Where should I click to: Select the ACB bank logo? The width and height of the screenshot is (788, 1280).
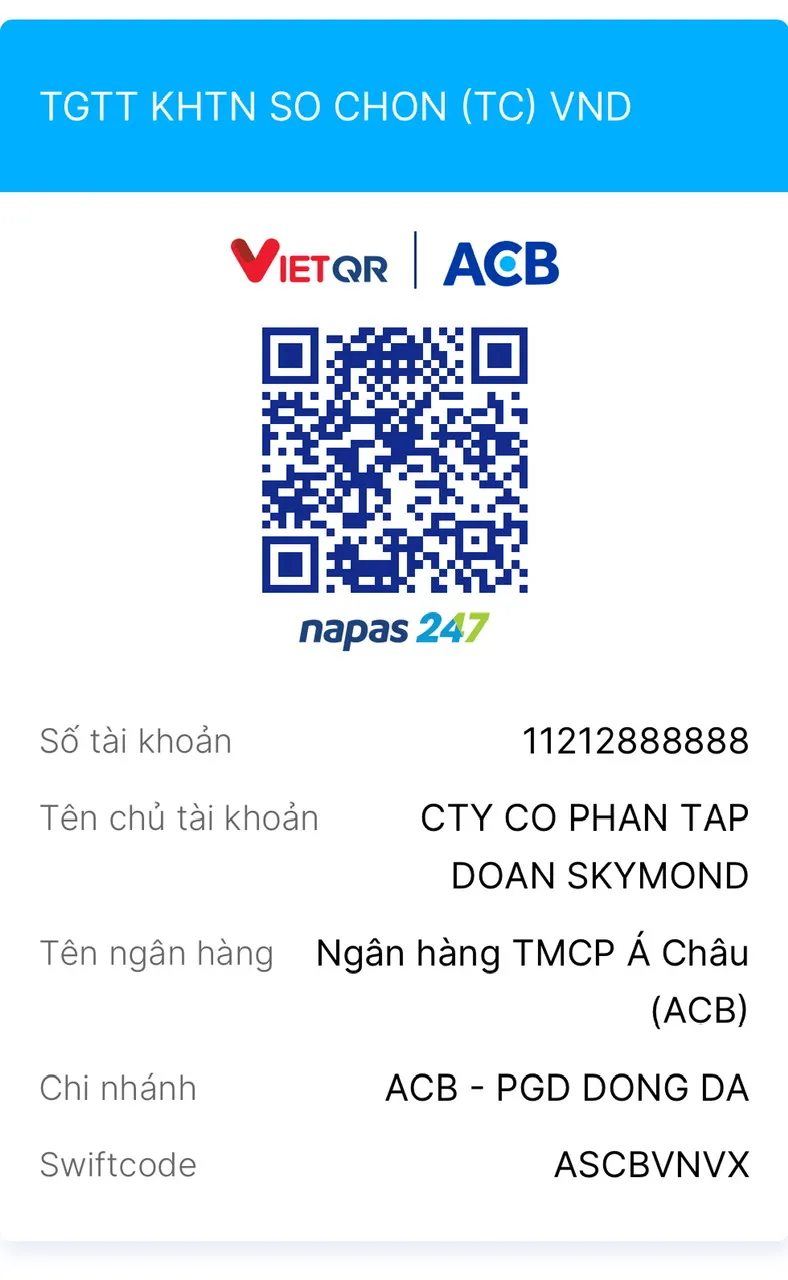point(500,262)
